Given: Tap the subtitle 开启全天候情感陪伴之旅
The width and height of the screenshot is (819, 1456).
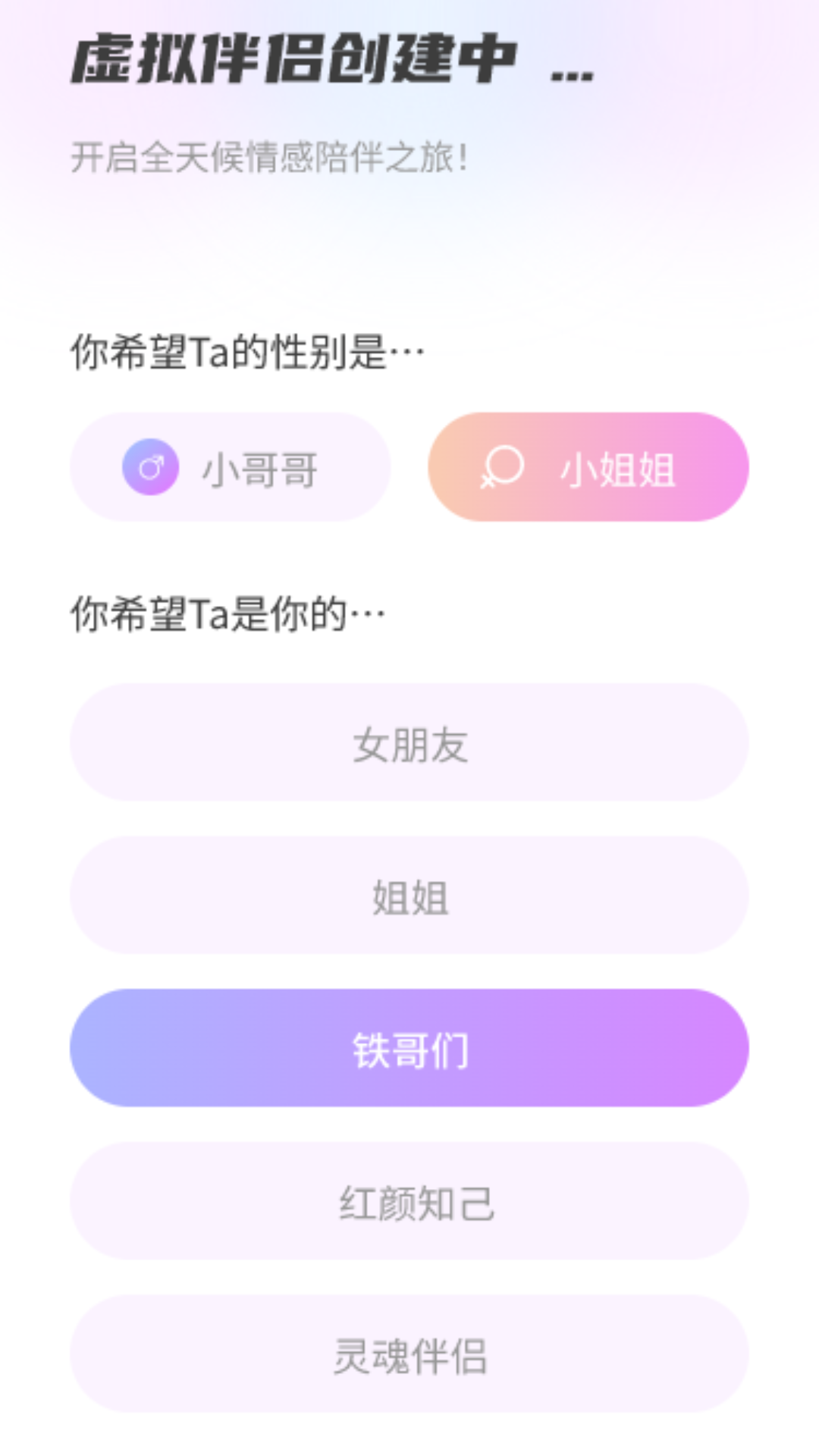Looking at the screenshot, I should click(x=269, y=155).
